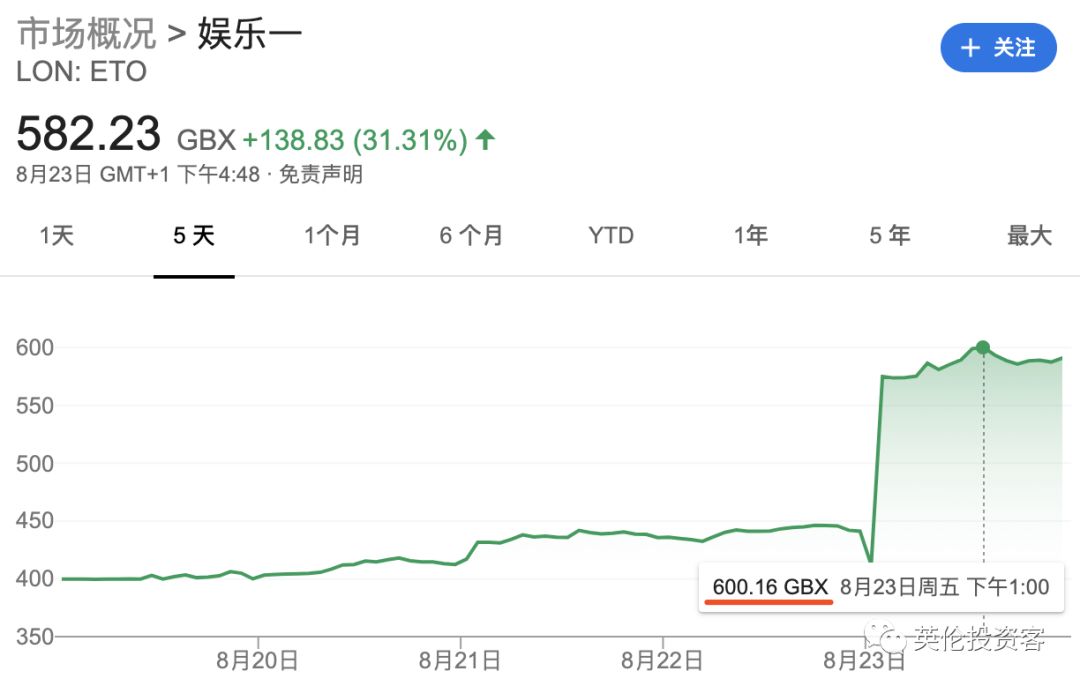Switch to the 1天 range

tap(56, 236)
